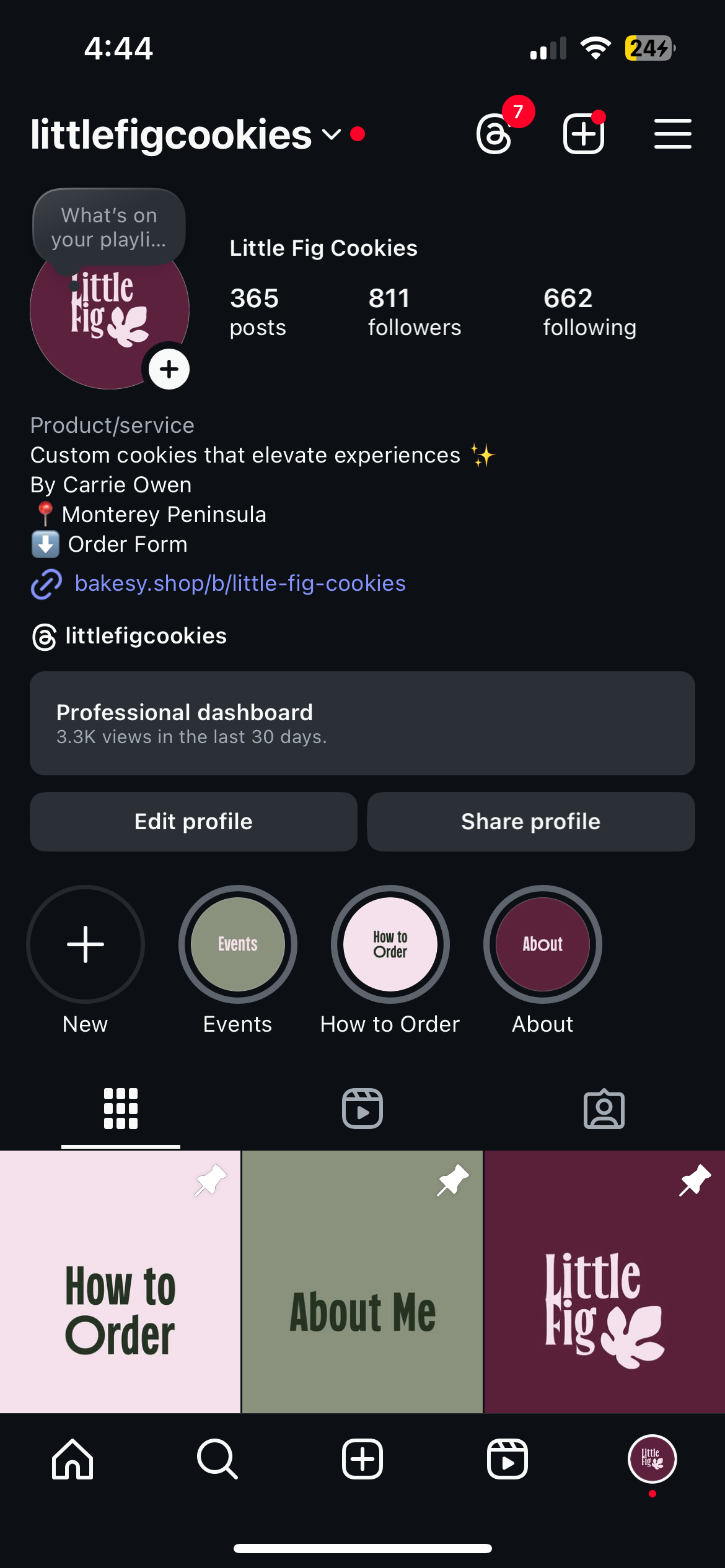
Task: Open the pinned About Me post
Action: (x=362, y=1281)
